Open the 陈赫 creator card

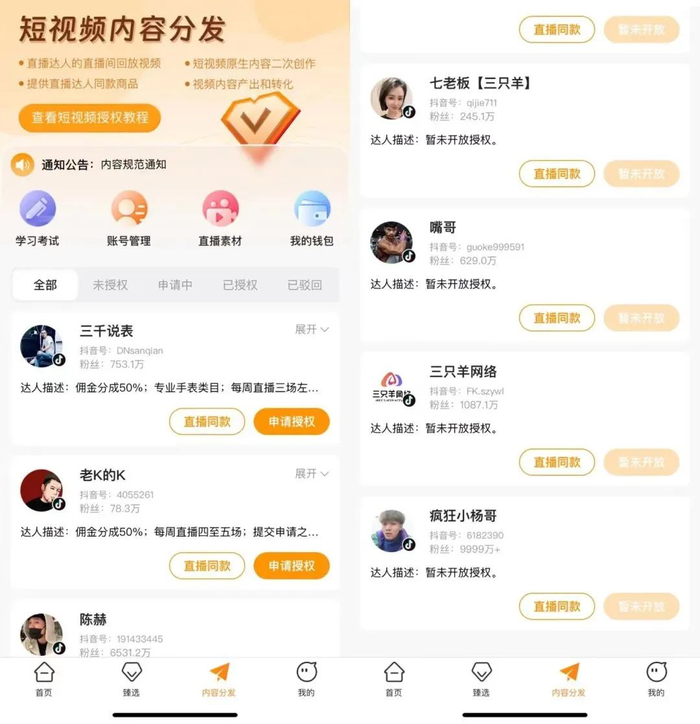pos(175,630)
